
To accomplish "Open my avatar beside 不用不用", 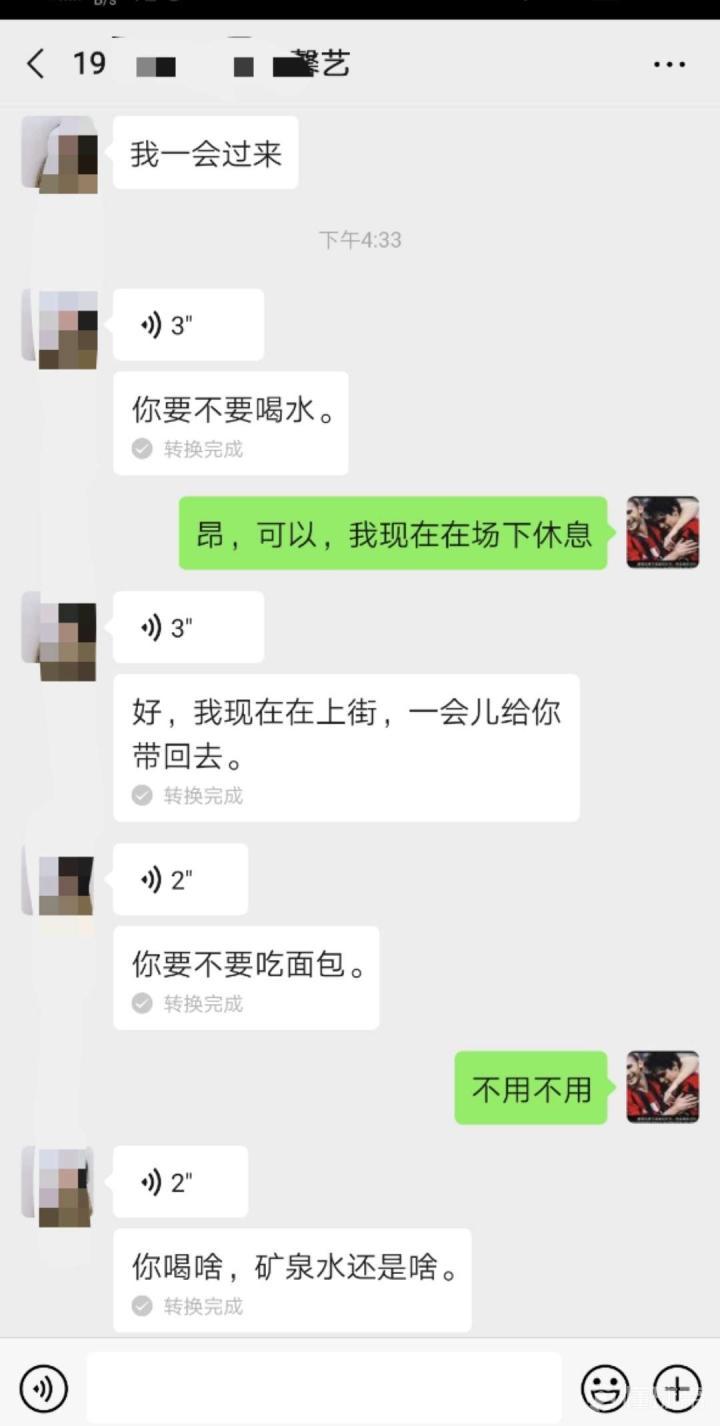I will (x=662, y=1087).
